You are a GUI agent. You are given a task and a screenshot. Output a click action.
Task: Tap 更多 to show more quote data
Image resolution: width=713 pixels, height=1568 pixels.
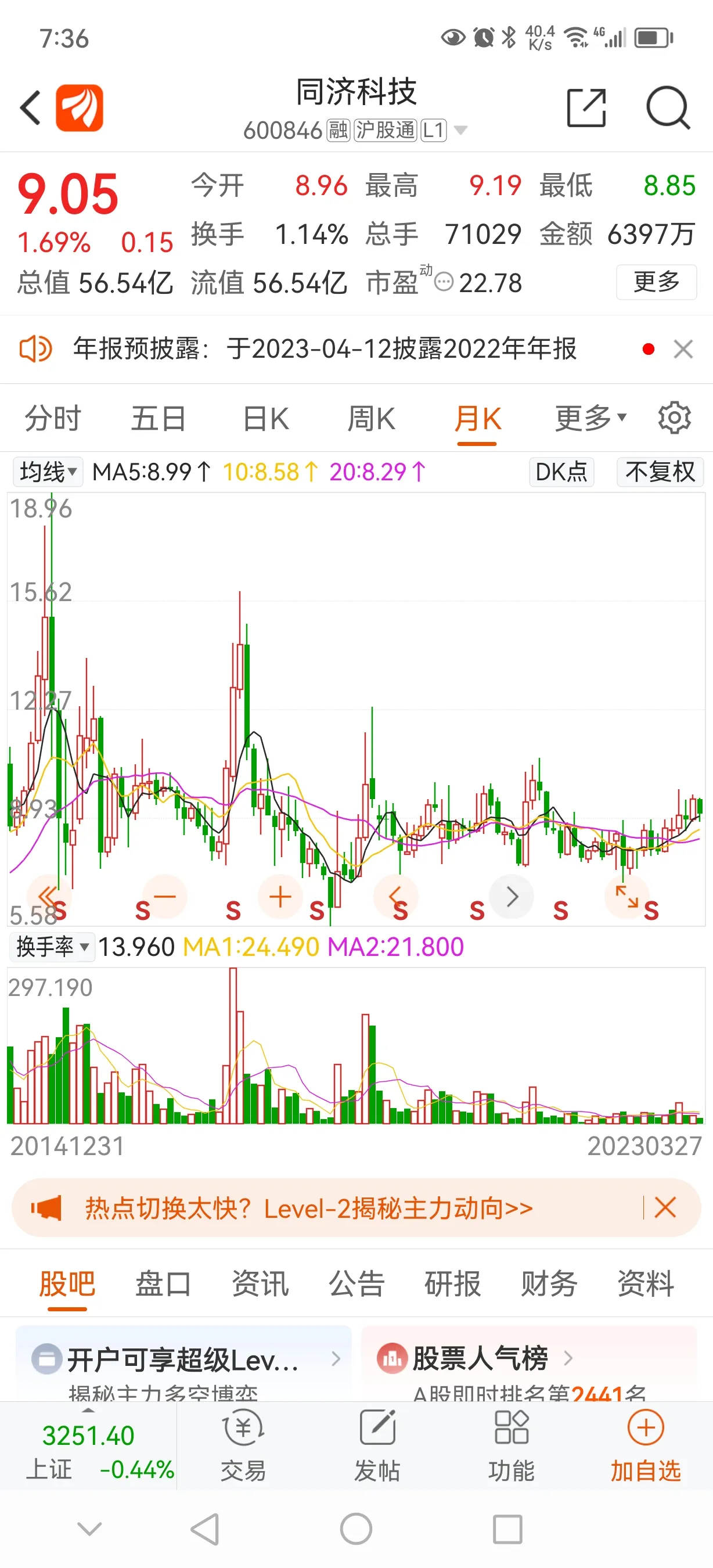click(656, 282)
